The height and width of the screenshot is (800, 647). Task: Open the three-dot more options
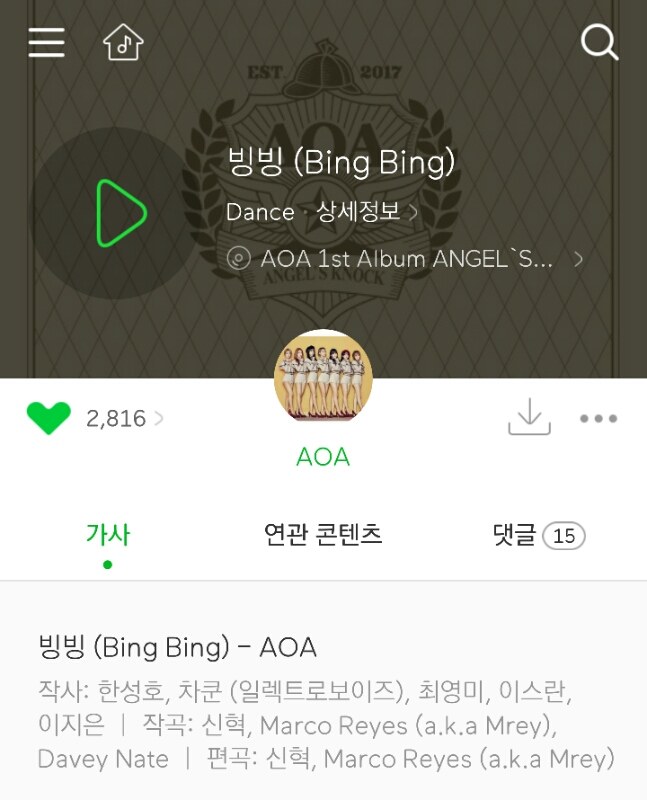598,418
